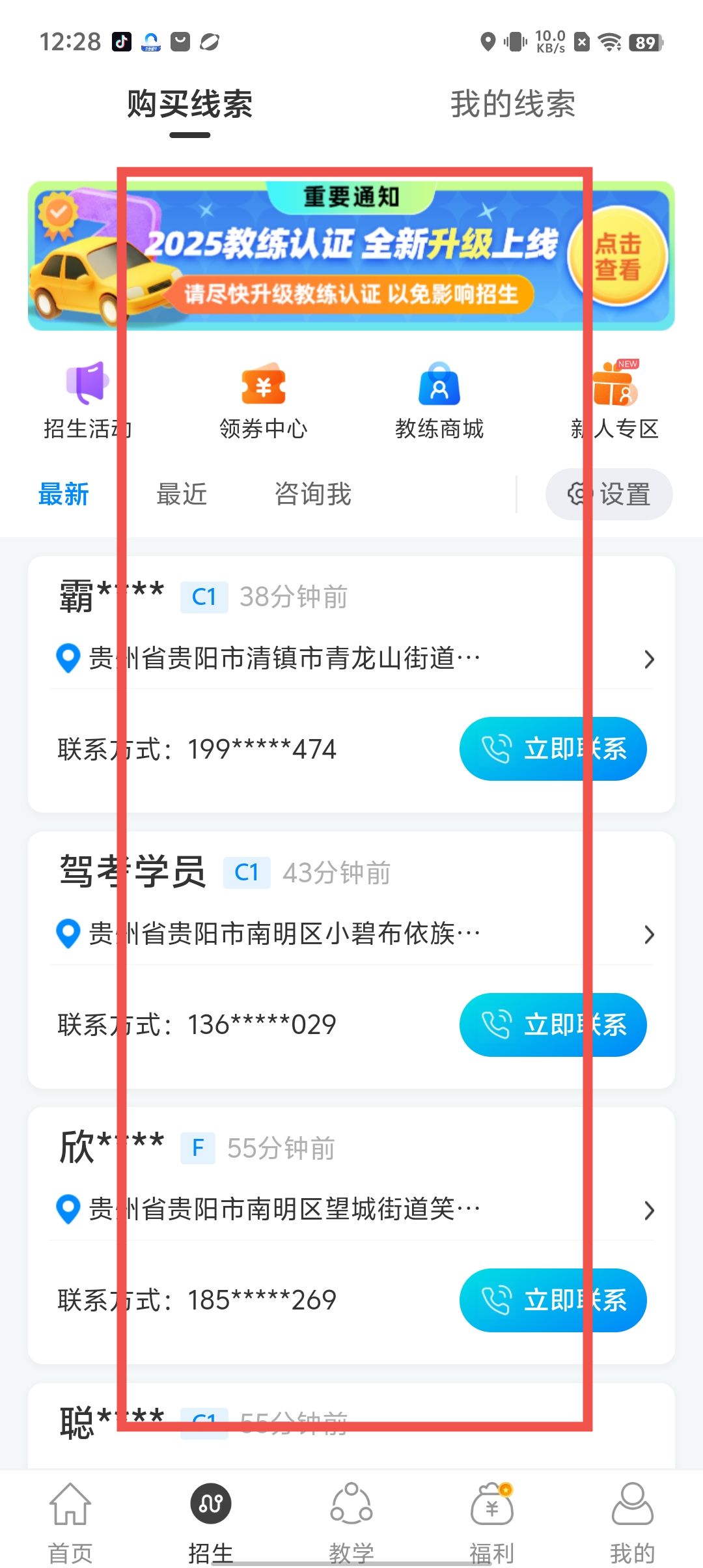Show the 最新 leads filter
The image size is (703, 1568).
click(x=63, y=494)
